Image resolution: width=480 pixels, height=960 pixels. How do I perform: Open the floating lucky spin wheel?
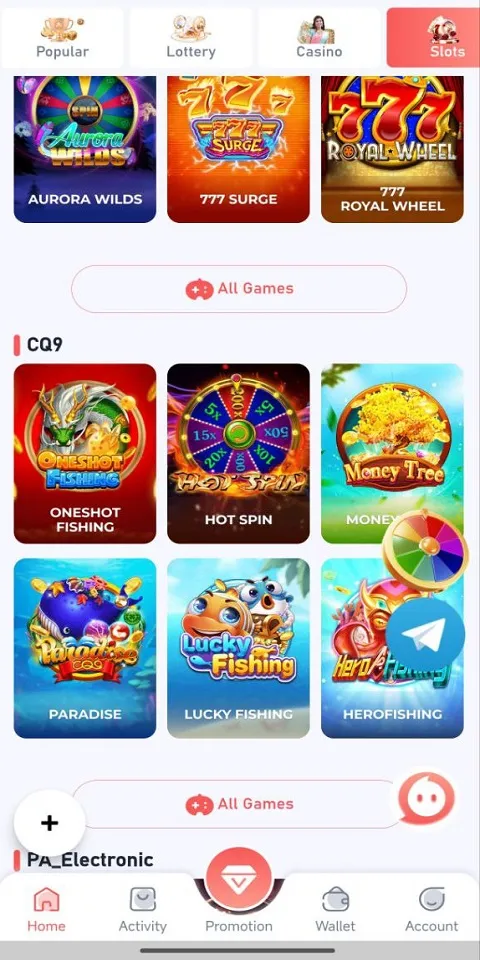pyautogui.click(x=425, y=549)
